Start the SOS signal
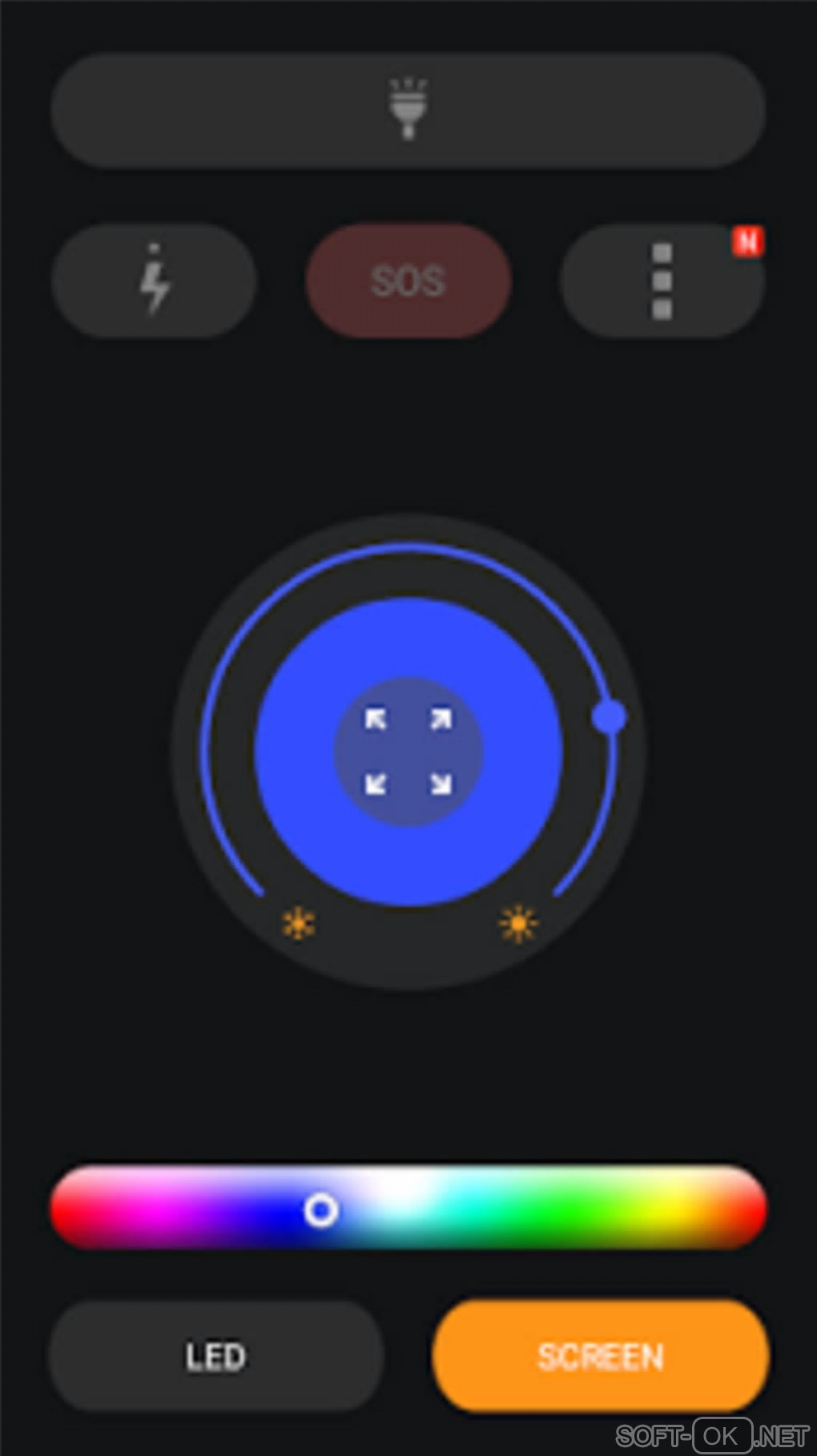The width and height of the screenshot is (817, 1456). [x=408, y=280]
